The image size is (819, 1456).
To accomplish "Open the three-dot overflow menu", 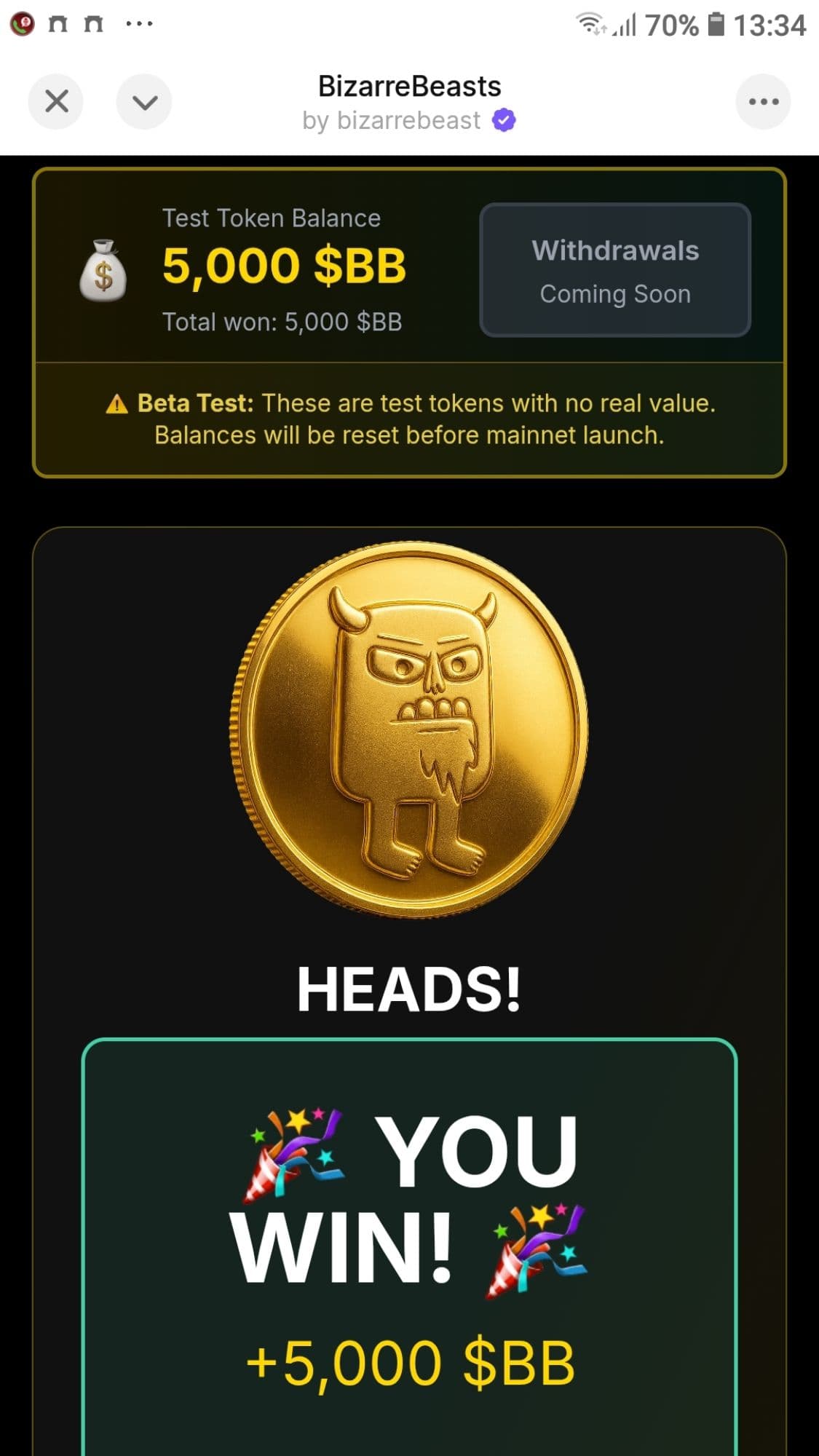I will [x=763, y=101].
